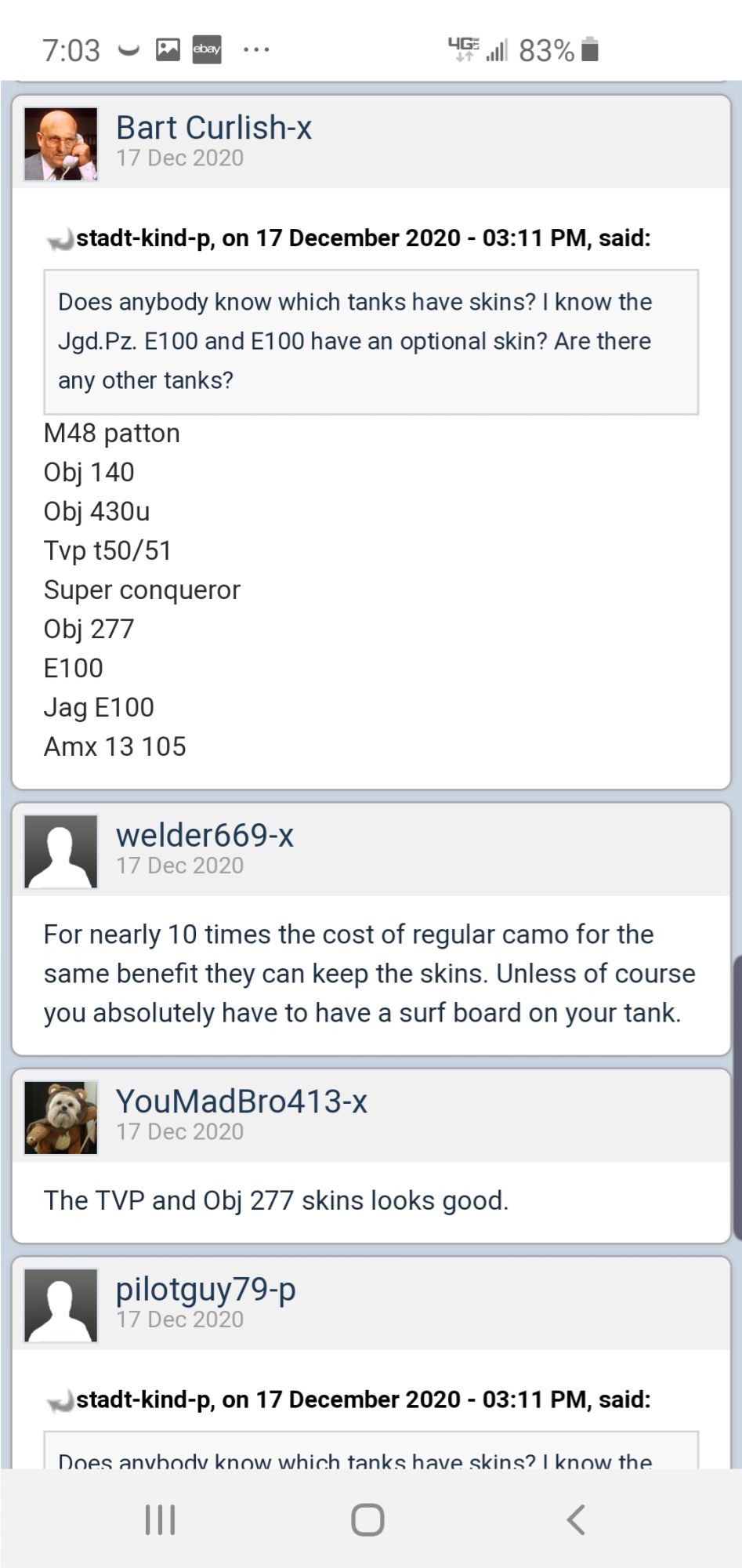Visit pilotguy79-p's profile

(x=205, y=1290)
